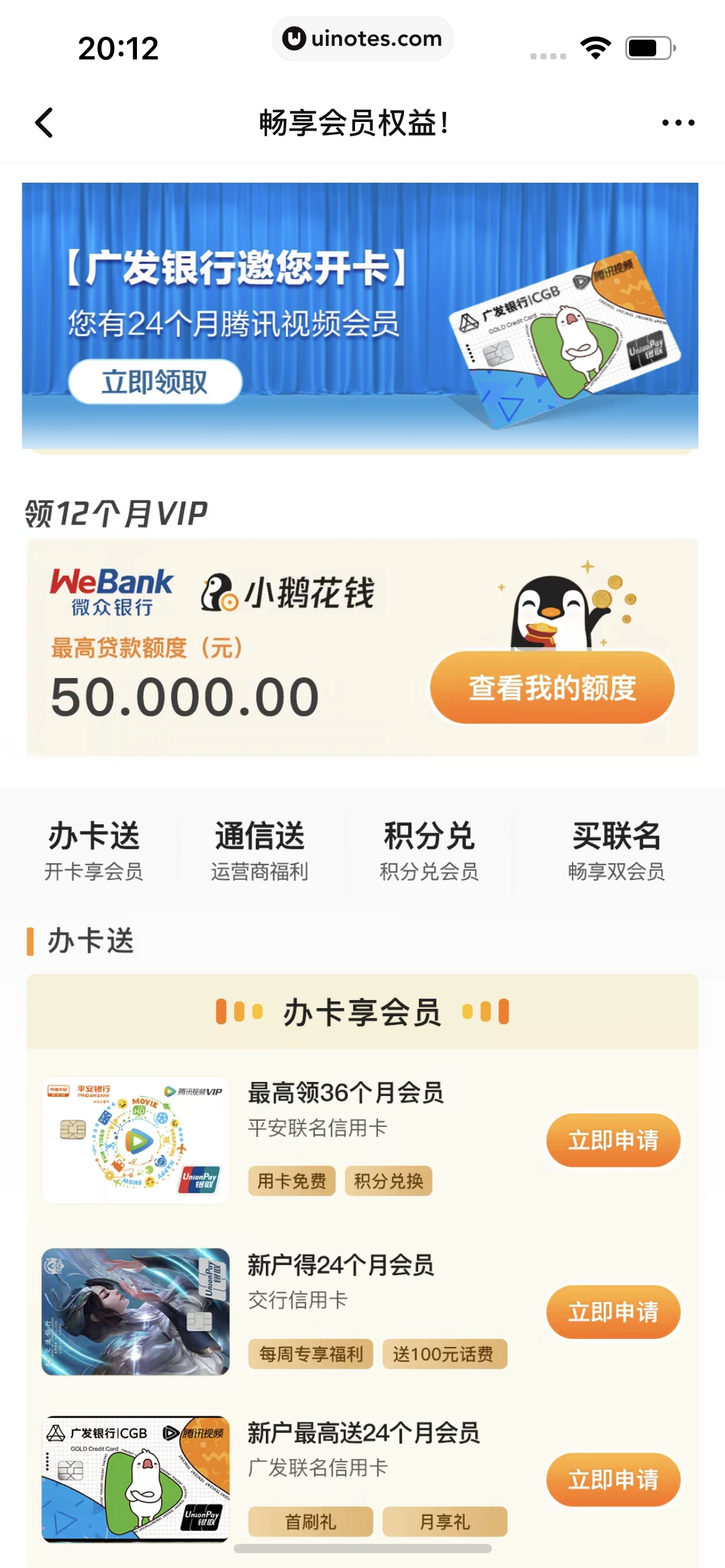Image resolution: width=725 pixels, height=1568 pixels.
Task: Open the three-dot overflow menu
Action: (x=678, y=123)
